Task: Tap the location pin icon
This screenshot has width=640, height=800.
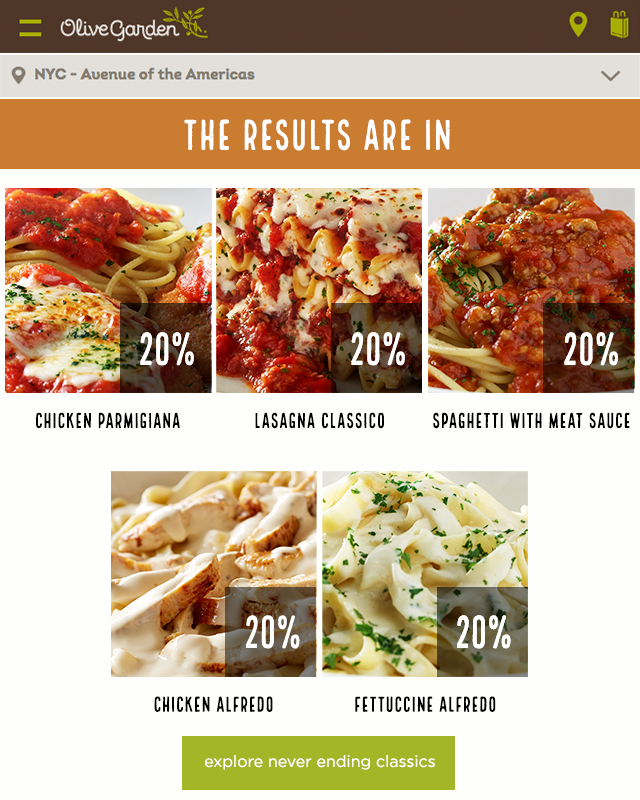Action: pyautogui.click(x=578, y=25)
